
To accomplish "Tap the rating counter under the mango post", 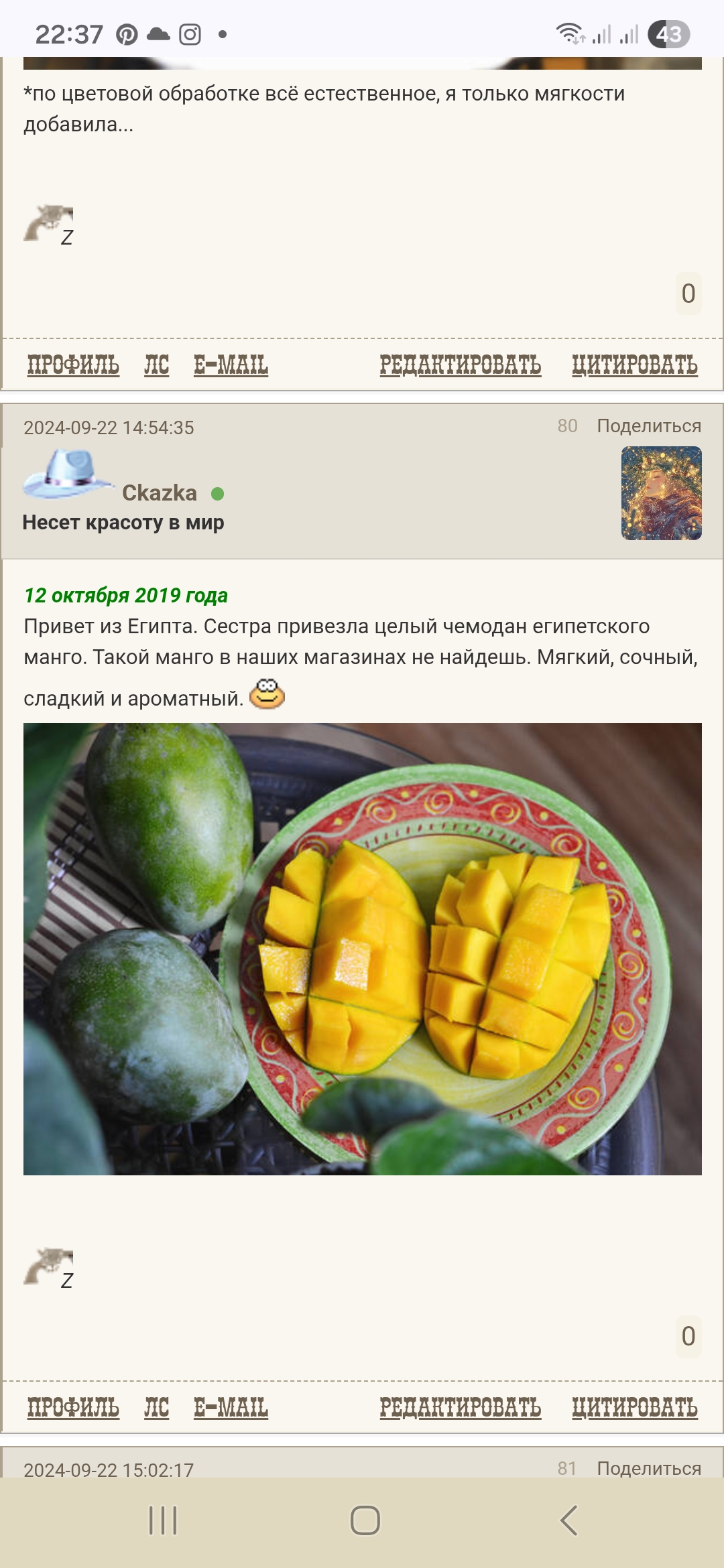I will pos(688,1336).
